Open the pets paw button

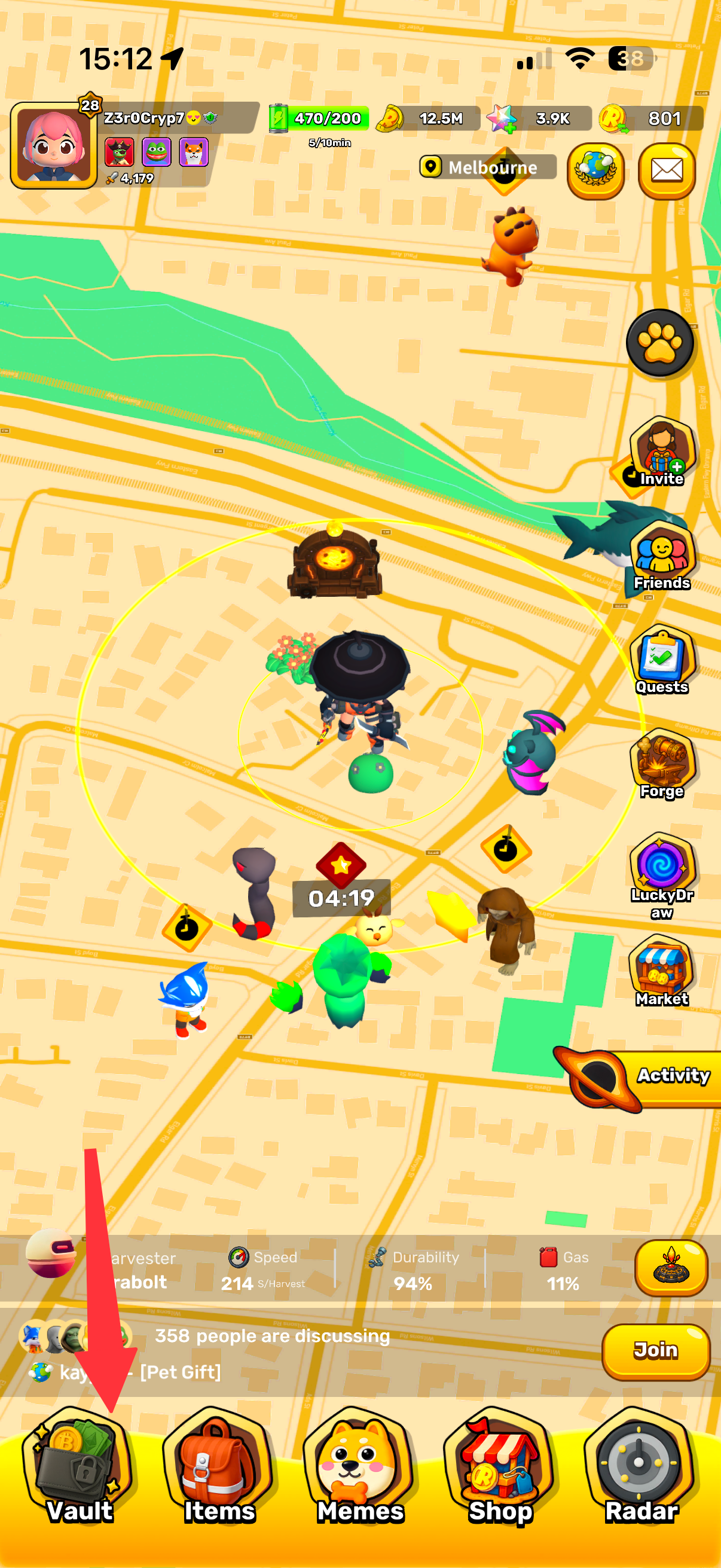pyautogui.click(x=660, y=343)
